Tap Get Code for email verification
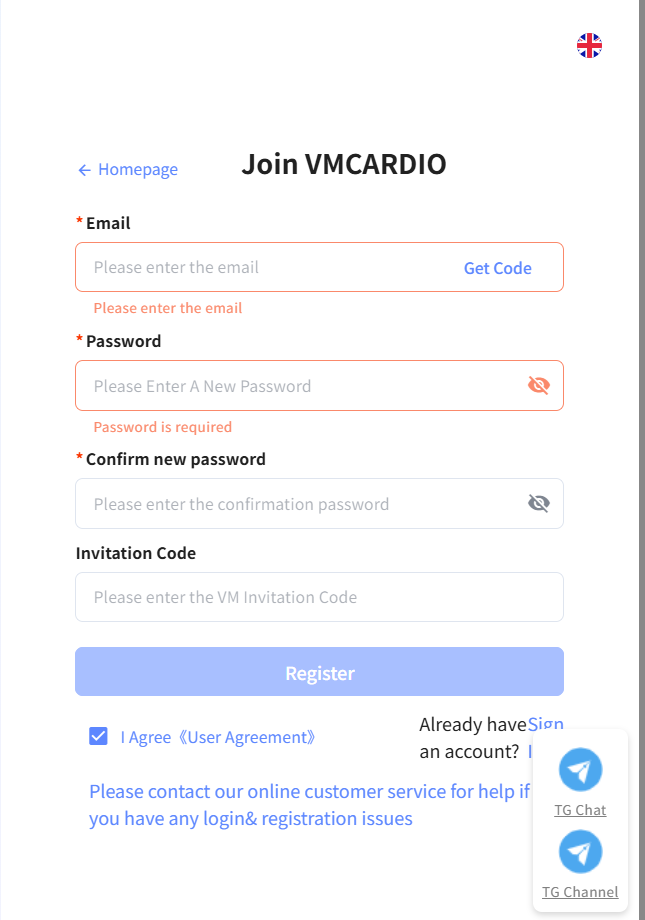The image size is (645, 920). pos(497,268)
